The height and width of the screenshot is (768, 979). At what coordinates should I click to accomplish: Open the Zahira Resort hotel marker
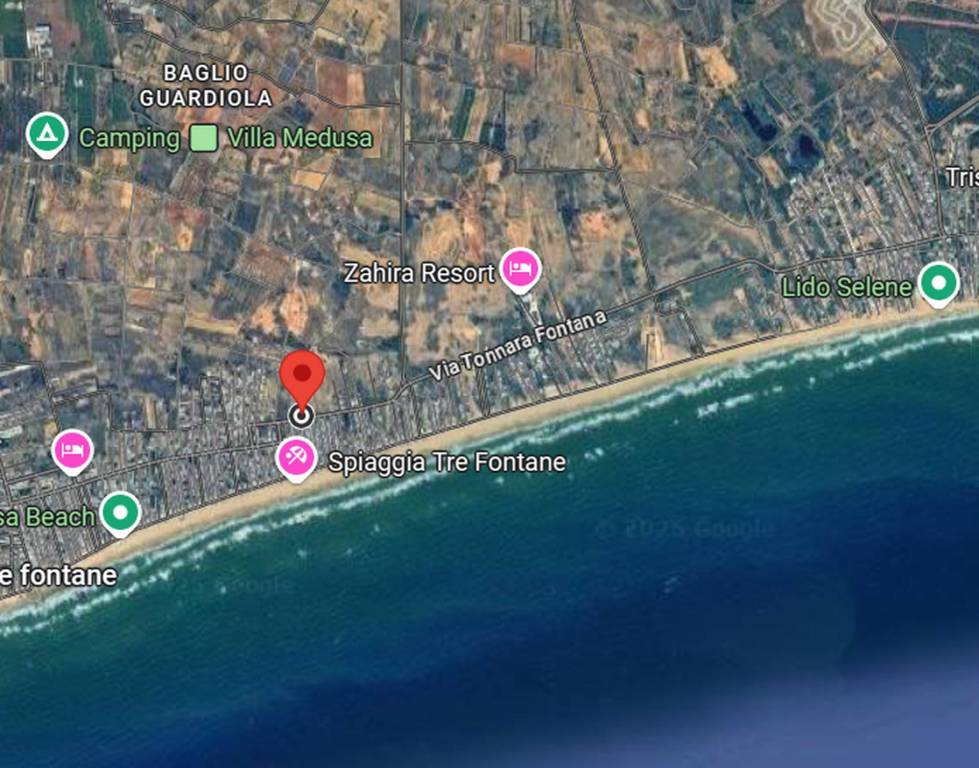520,269
